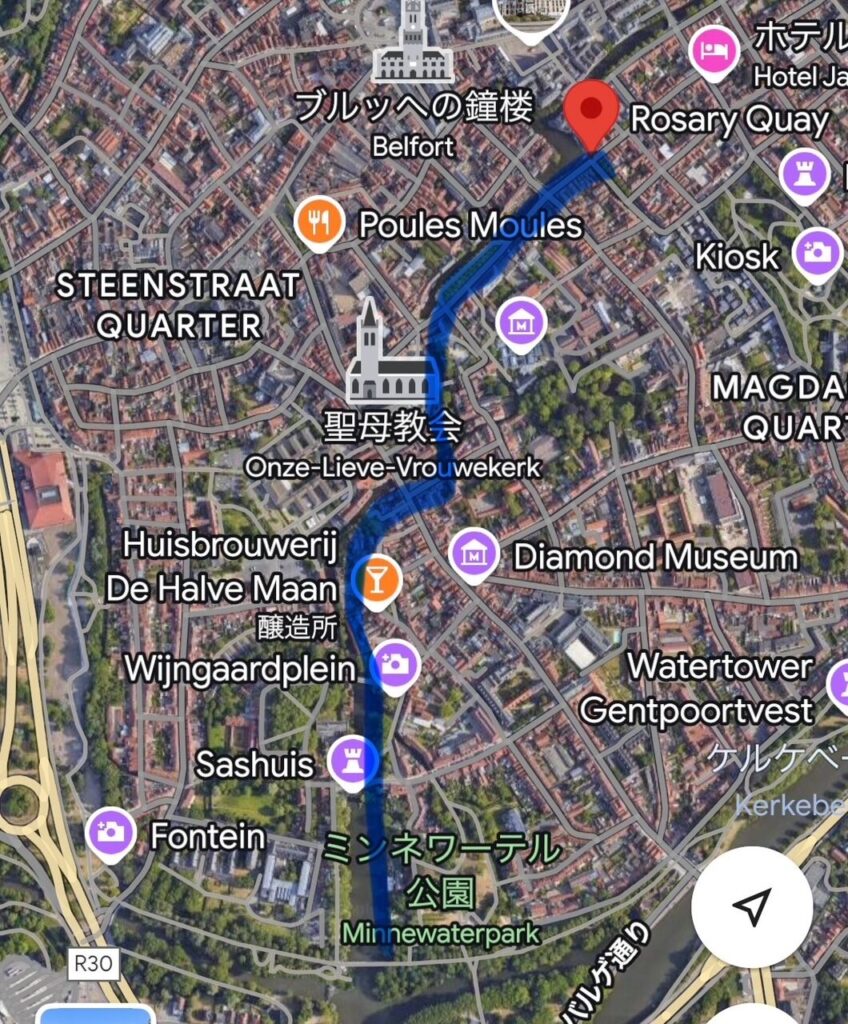Open the Belfort bell tower marker

[x=413, y=43]
